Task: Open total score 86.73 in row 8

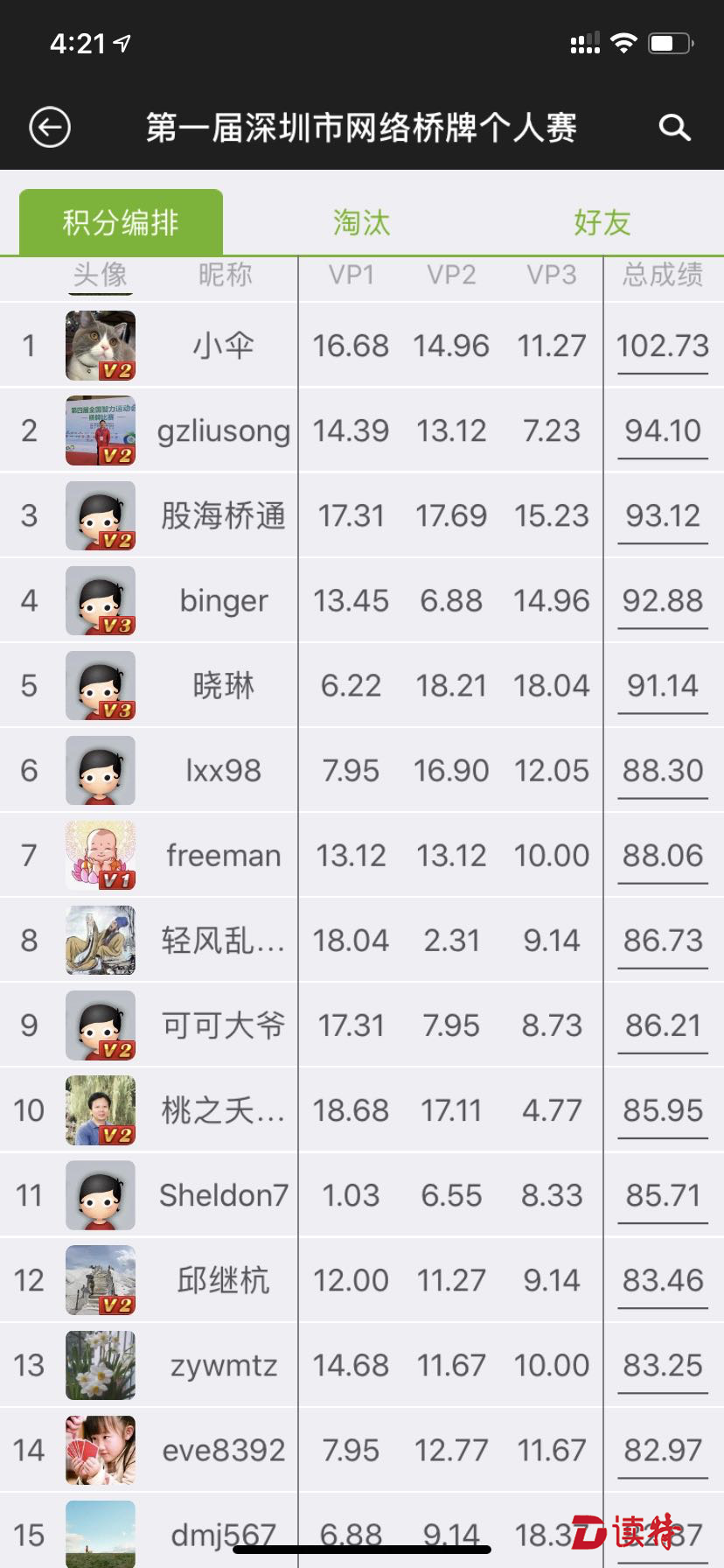Action: [663, 940]
